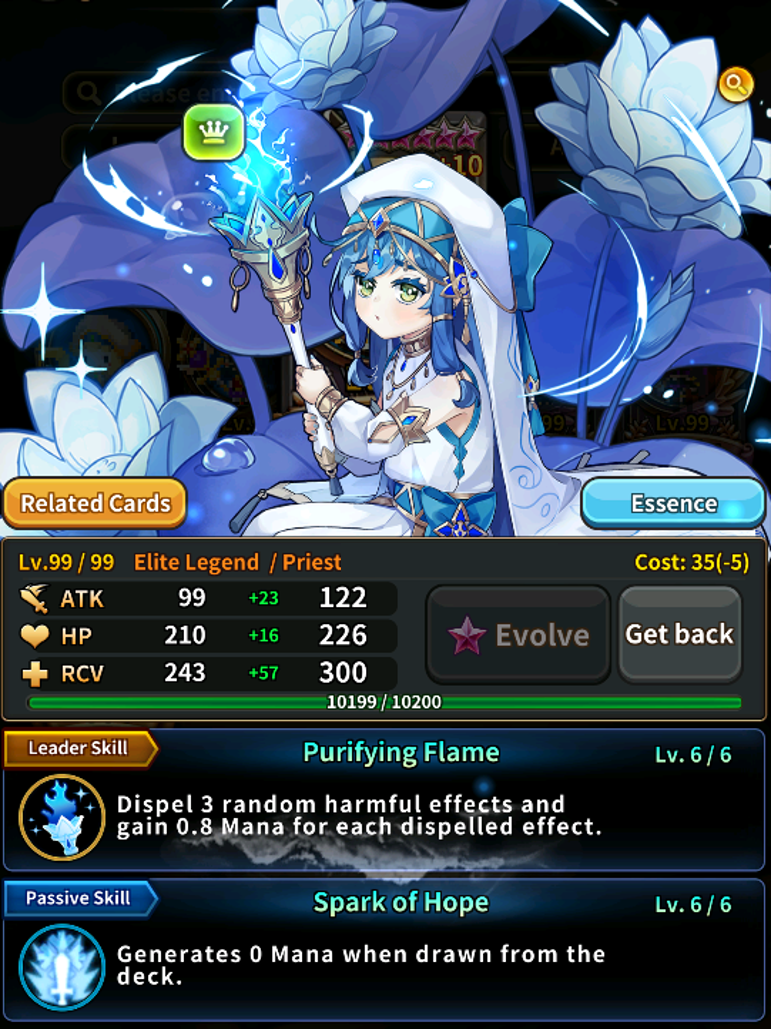
Task: Tap the magnifier zoom icon
Action: click(x=735, y=84)
